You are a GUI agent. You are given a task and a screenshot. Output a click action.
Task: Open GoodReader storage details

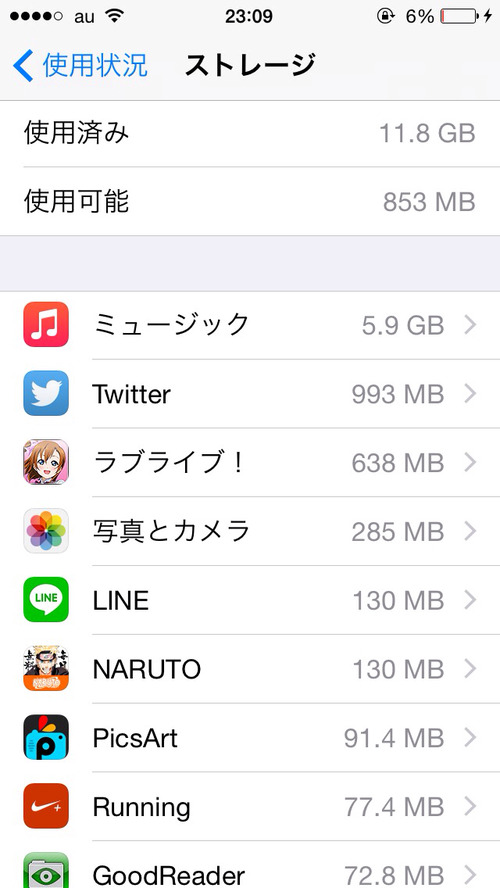250,865
